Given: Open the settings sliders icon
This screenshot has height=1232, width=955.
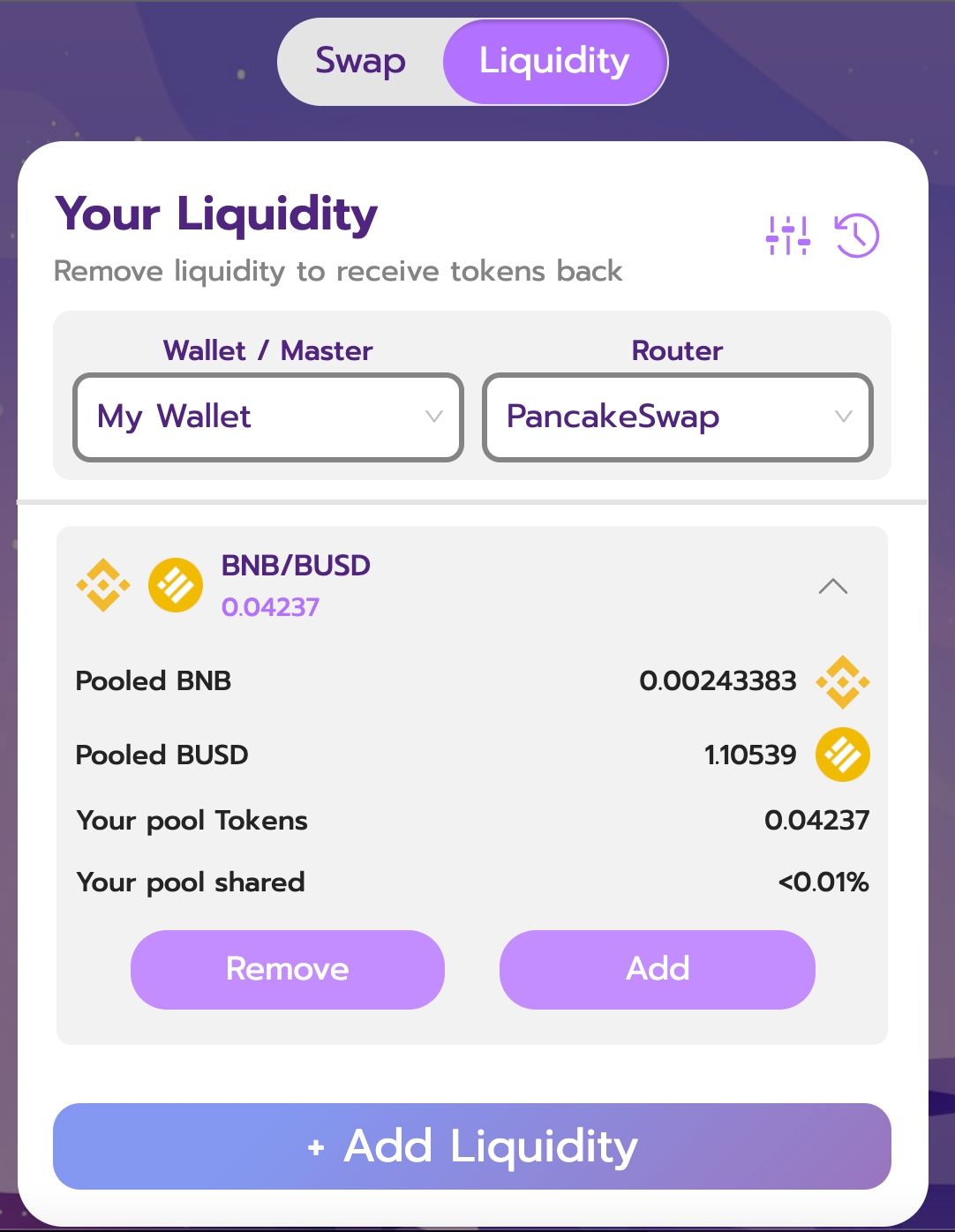Looking at the screenshot, I should [787, 236].
